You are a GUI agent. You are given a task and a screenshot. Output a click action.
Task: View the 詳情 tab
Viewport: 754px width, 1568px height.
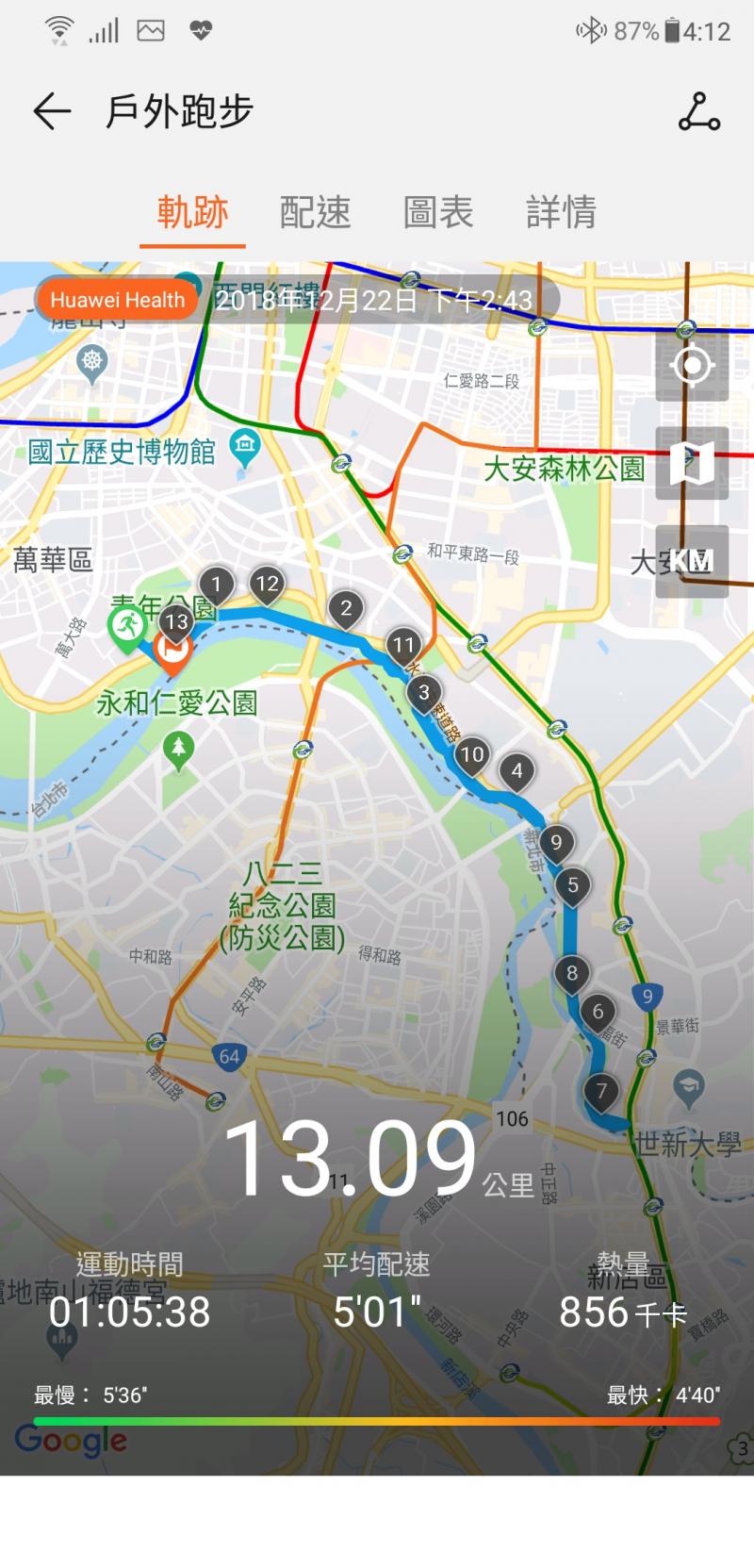561,212
